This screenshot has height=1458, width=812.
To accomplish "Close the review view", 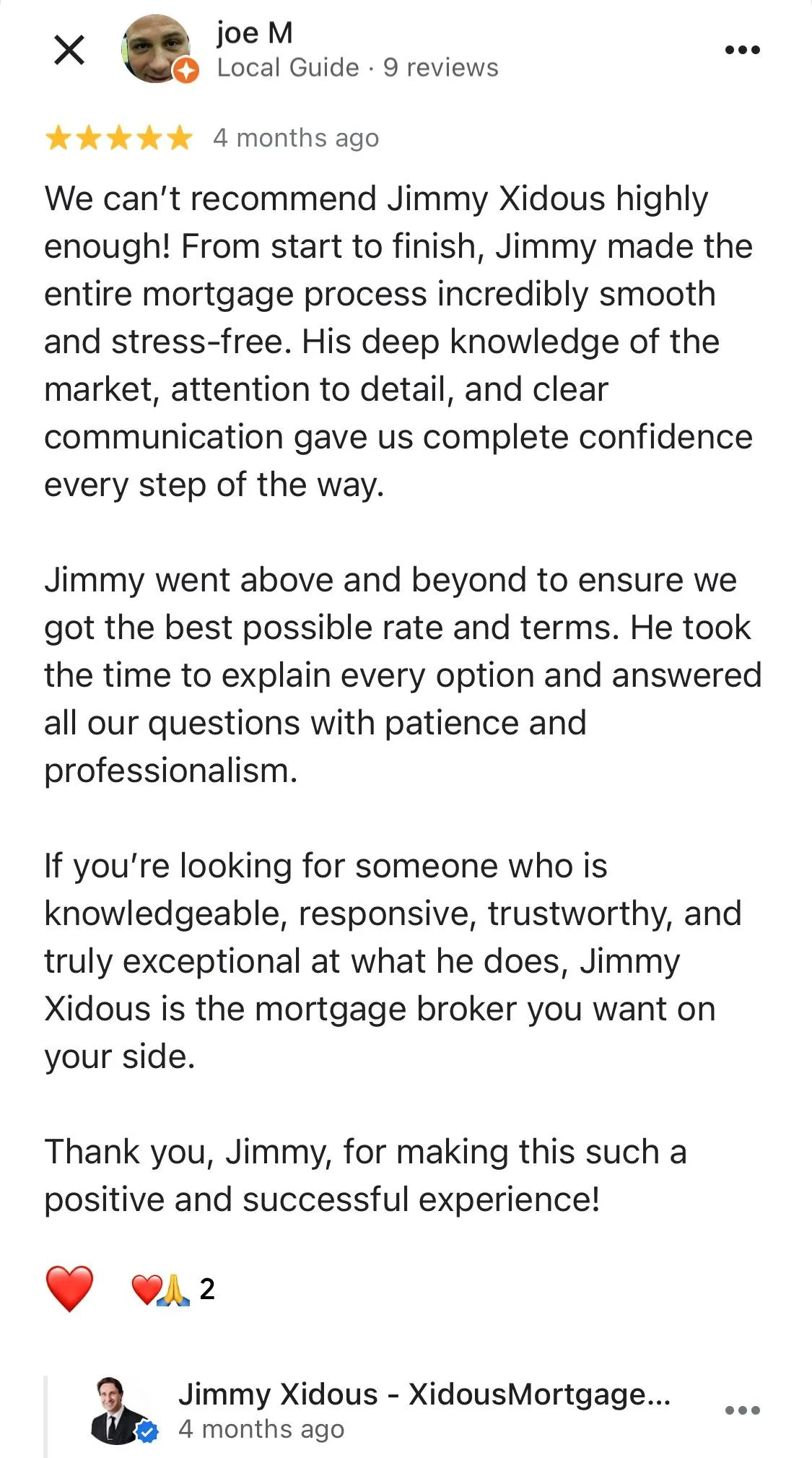I will coord(69,50).
